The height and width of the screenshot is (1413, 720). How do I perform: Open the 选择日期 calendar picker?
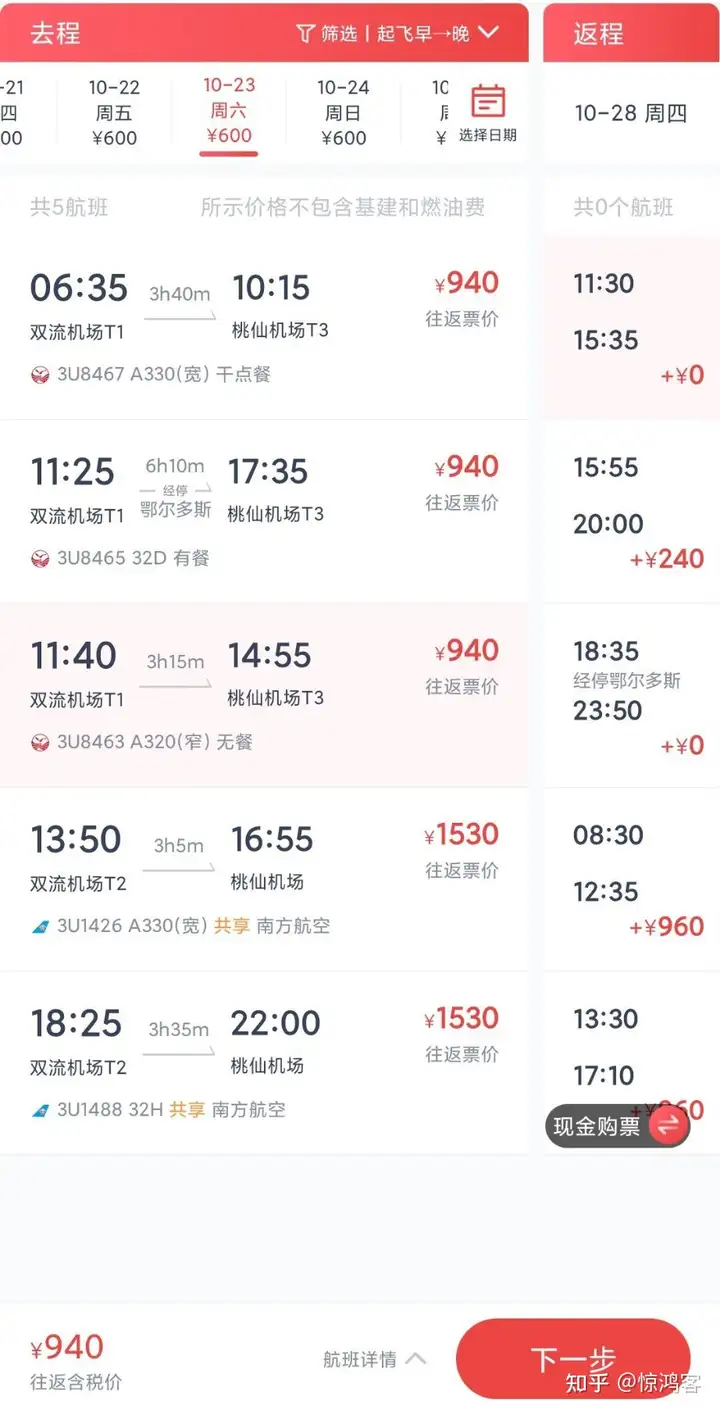tap(488, 114)
